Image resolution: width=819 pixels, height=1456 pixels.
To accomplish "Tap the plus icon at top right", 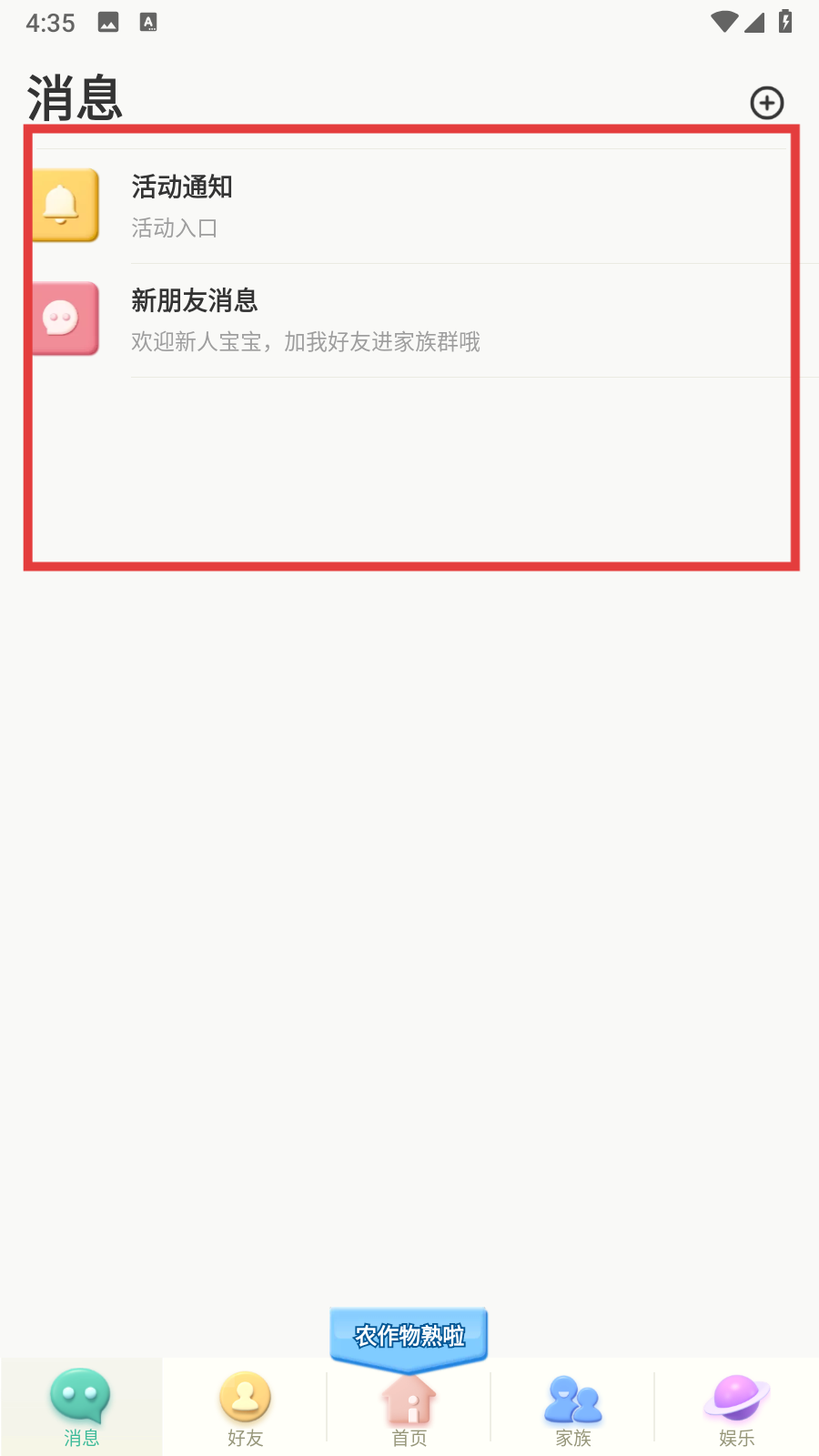I will pyautogui.click(x=766, y=103).
